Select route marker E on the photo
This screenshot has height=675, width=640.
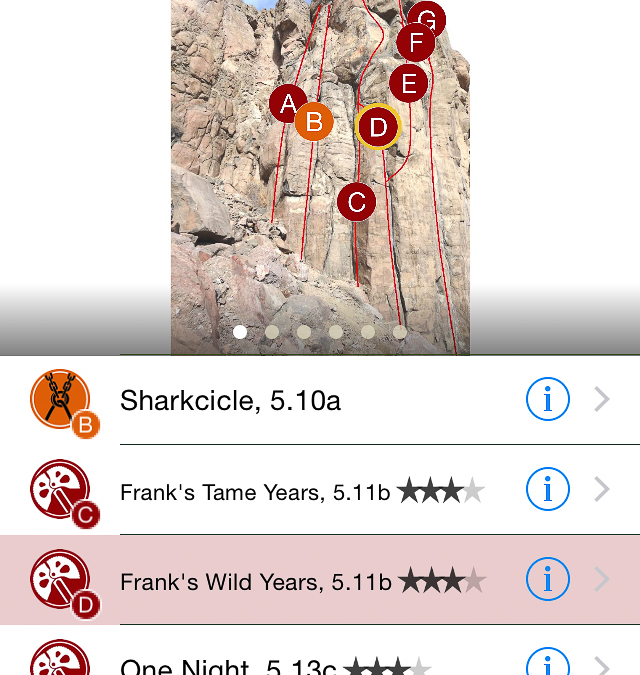coord(408,83)
